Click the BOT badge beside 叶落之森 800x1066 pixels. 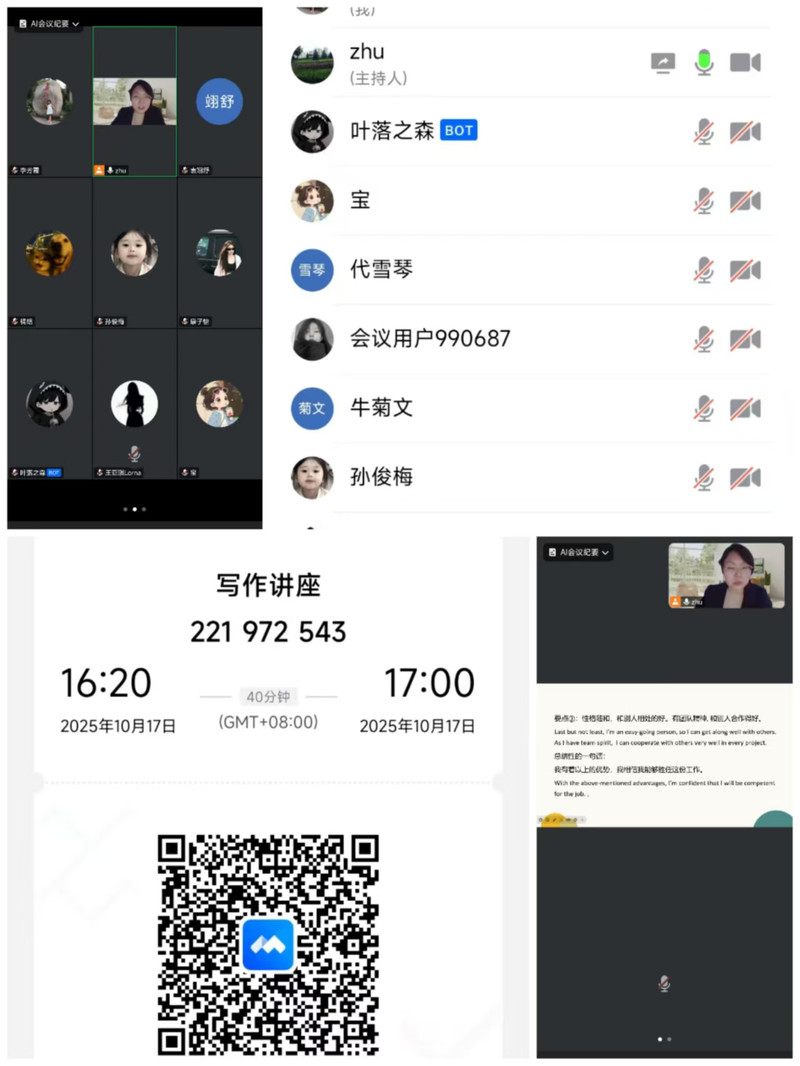point(458,128)
